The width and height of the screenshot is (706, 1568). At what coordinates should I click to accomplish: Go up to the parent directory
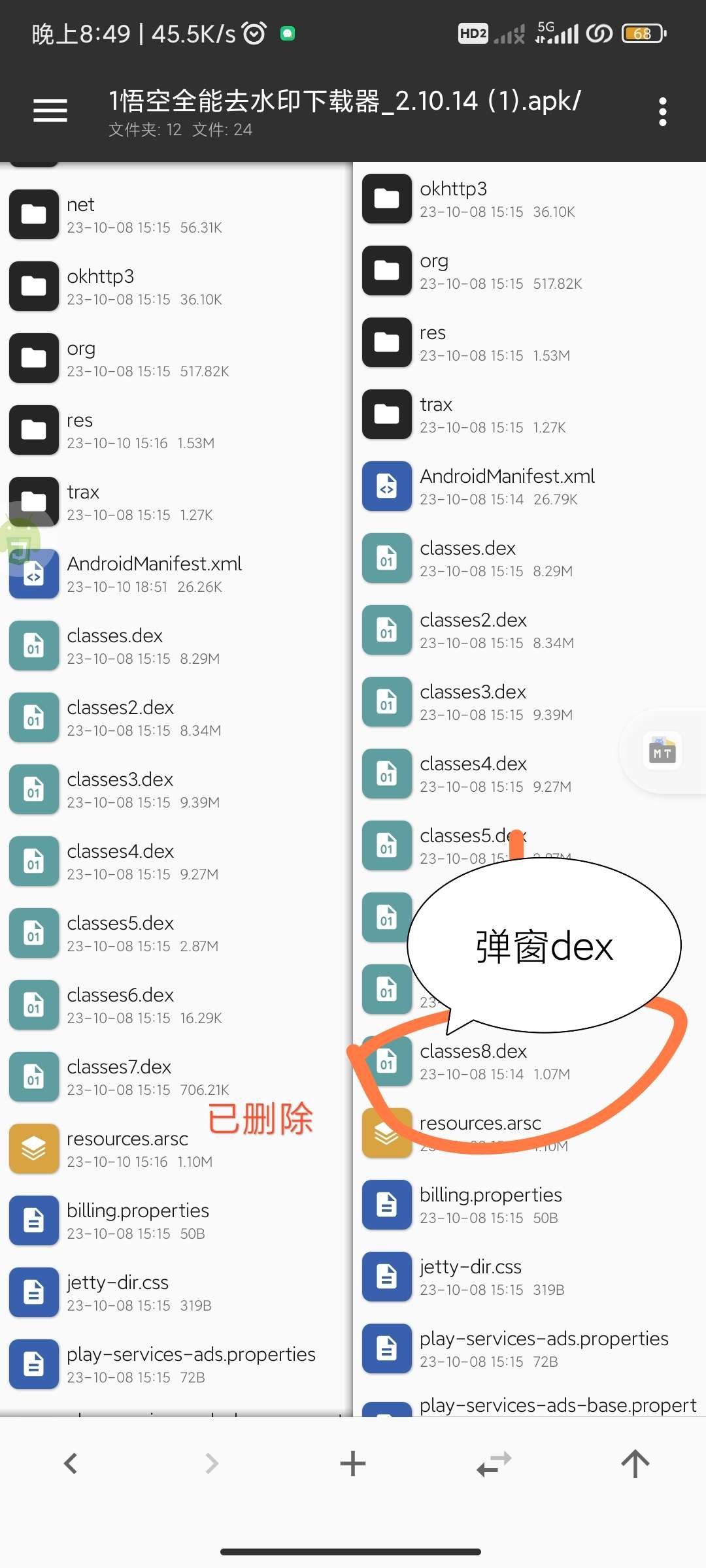(635, 1463)
